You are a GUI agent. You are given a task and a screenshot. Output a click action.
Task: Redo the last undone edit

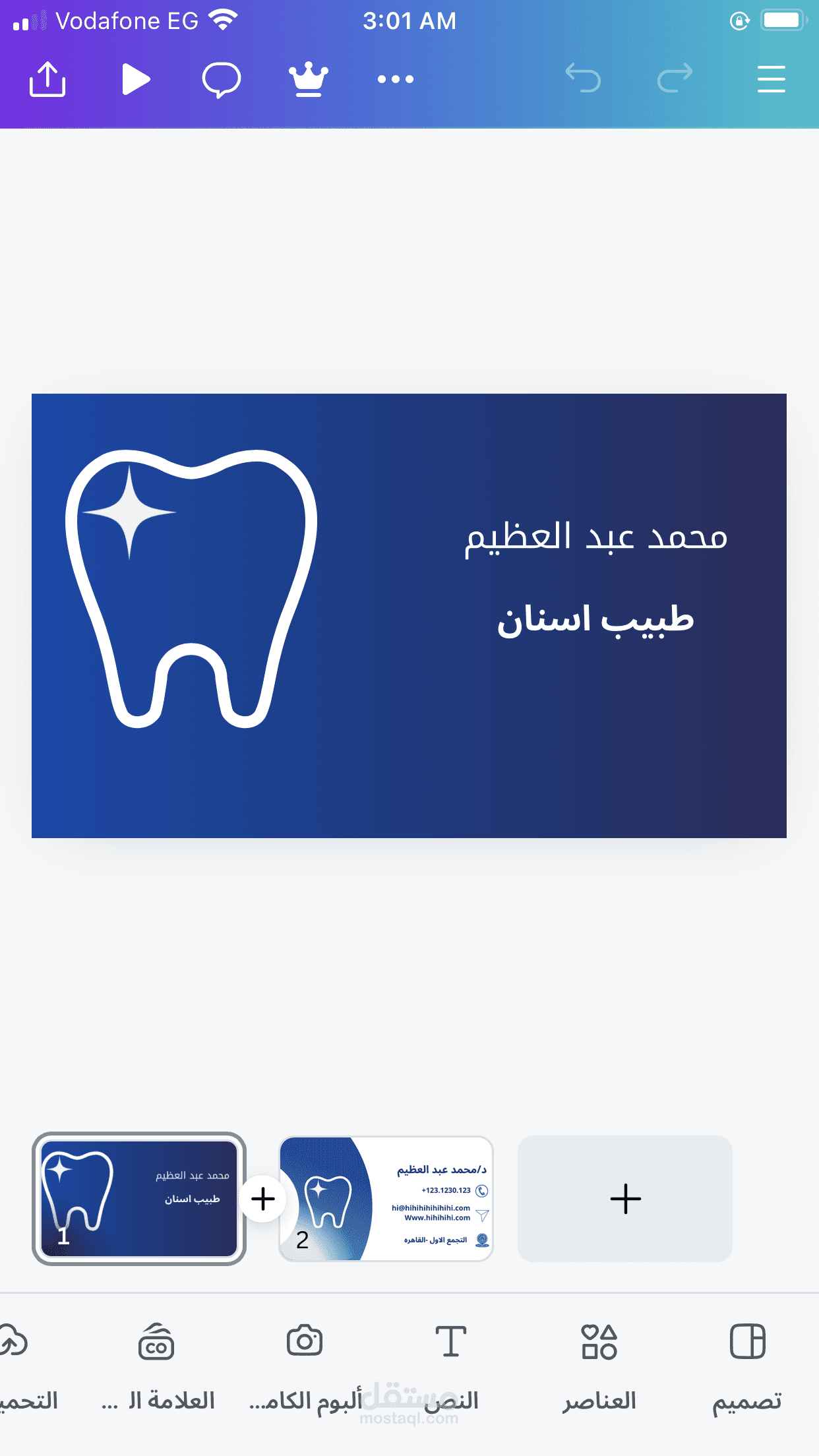click(675, 78)
